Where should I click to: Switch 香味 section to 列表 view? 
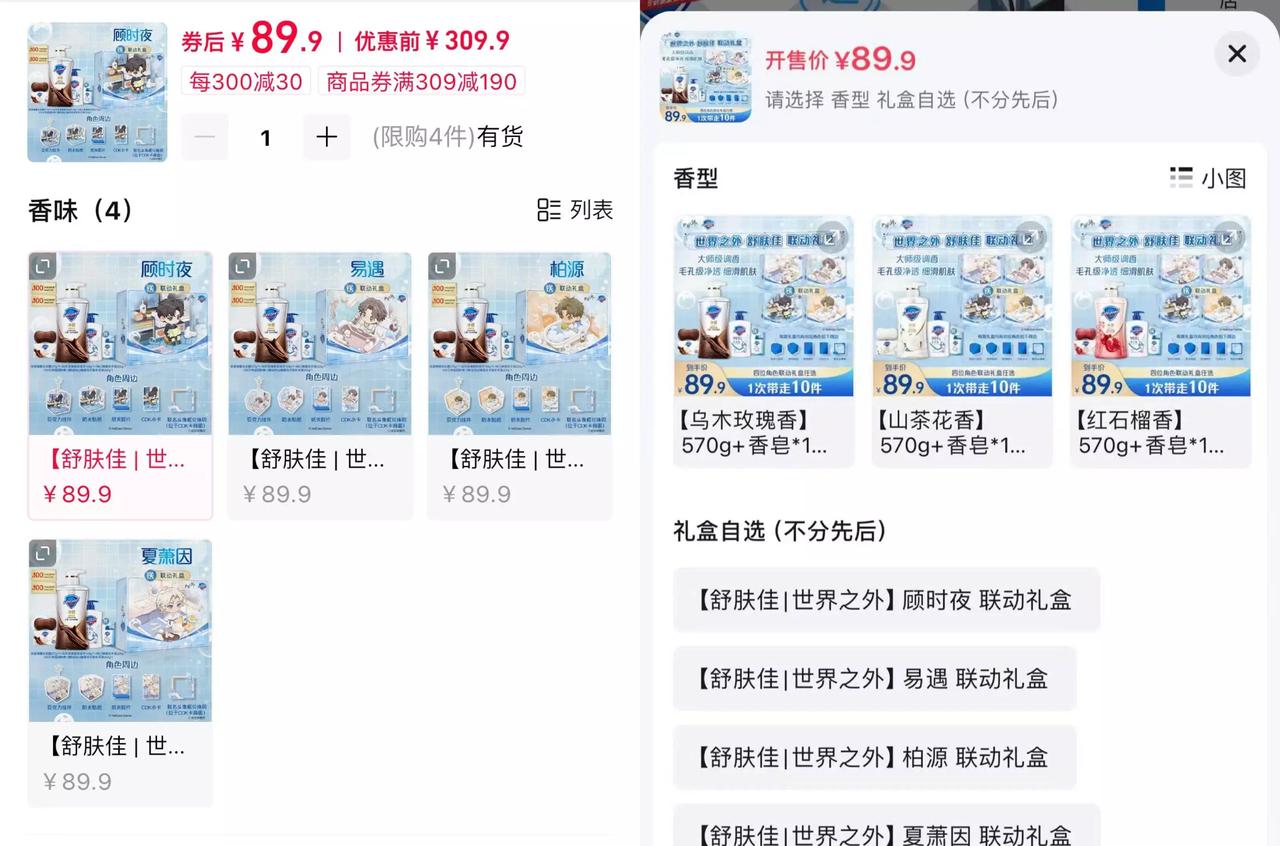[x=575, y=210]
